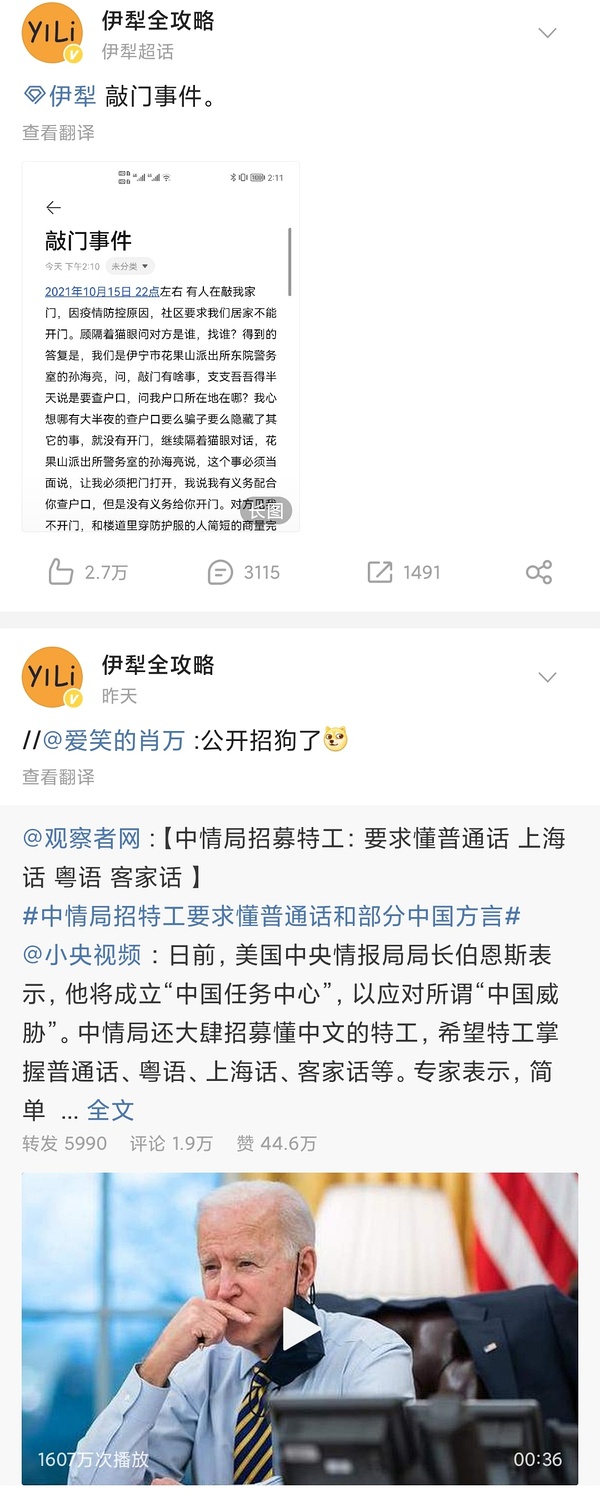The height and width of the screenshot is (1492, 600).
Task: Expand 全文 to read the full post
Action: point(110,1110)
